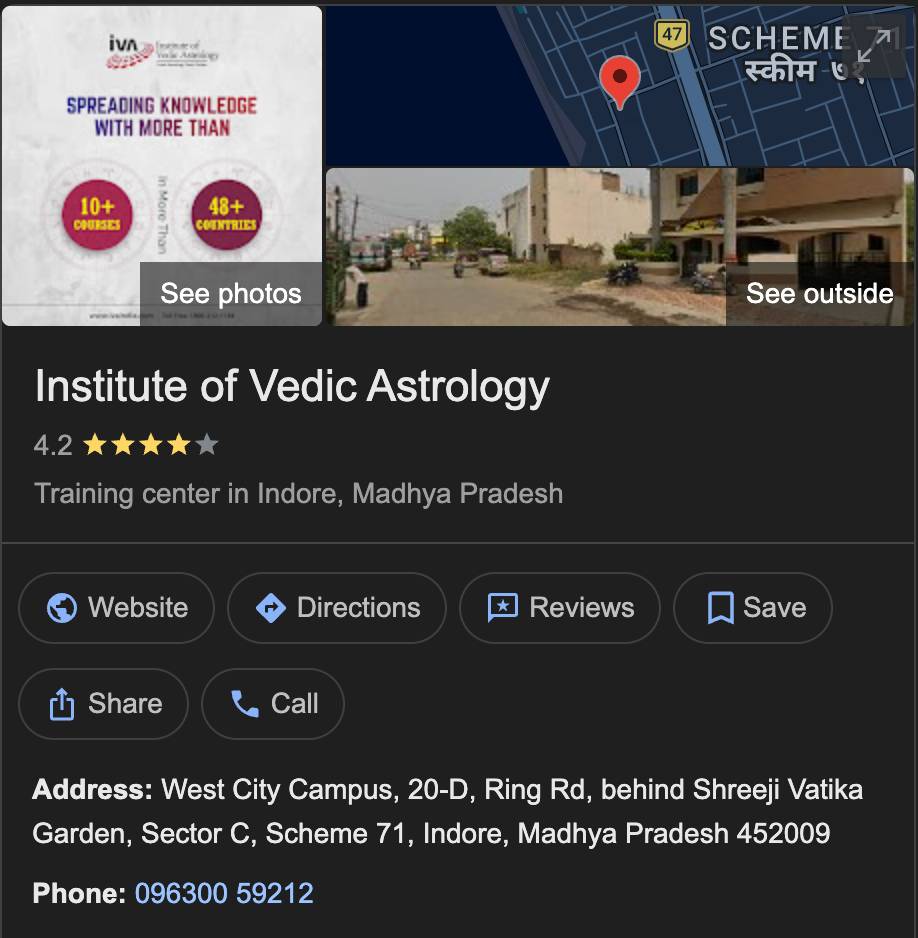Visit the institute's Website
The width and height of the screenshot is (918, 938).
[x=117, y=608]
